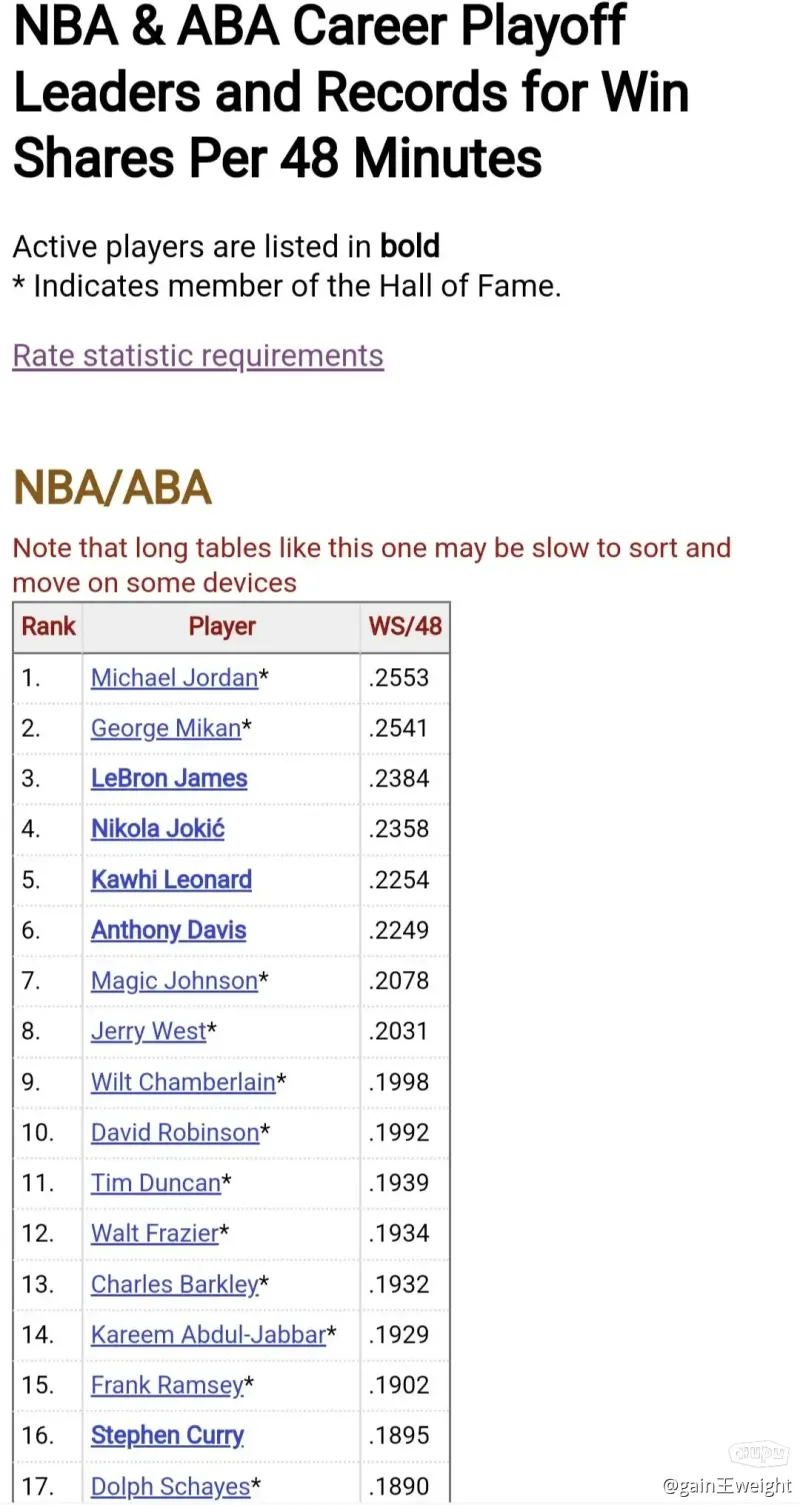Open David Robinson's player link
This screenshot has width=800, height=1505.
point(175,1133)
